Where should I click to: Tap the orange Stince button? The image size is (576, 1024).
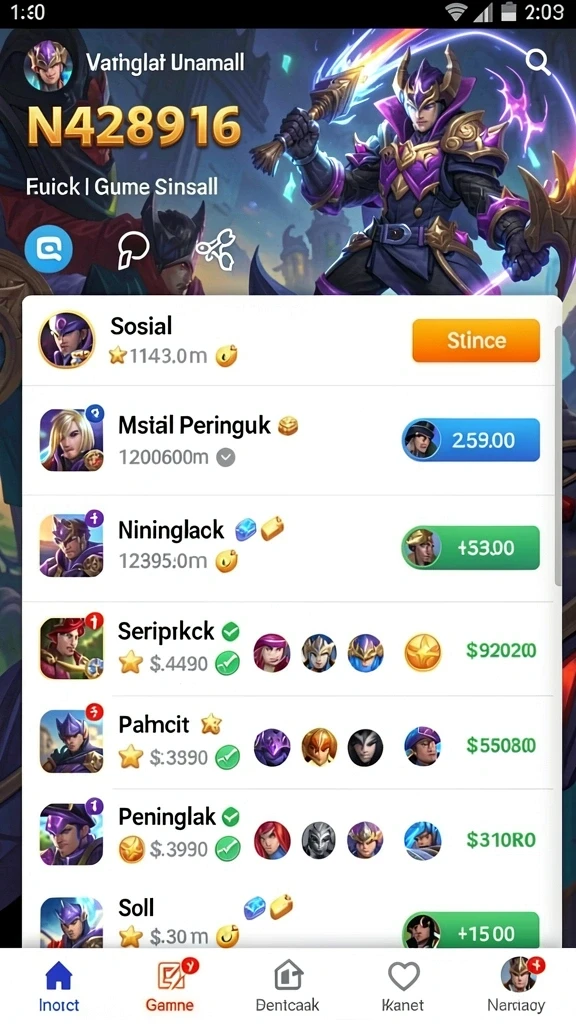point(476,340)
